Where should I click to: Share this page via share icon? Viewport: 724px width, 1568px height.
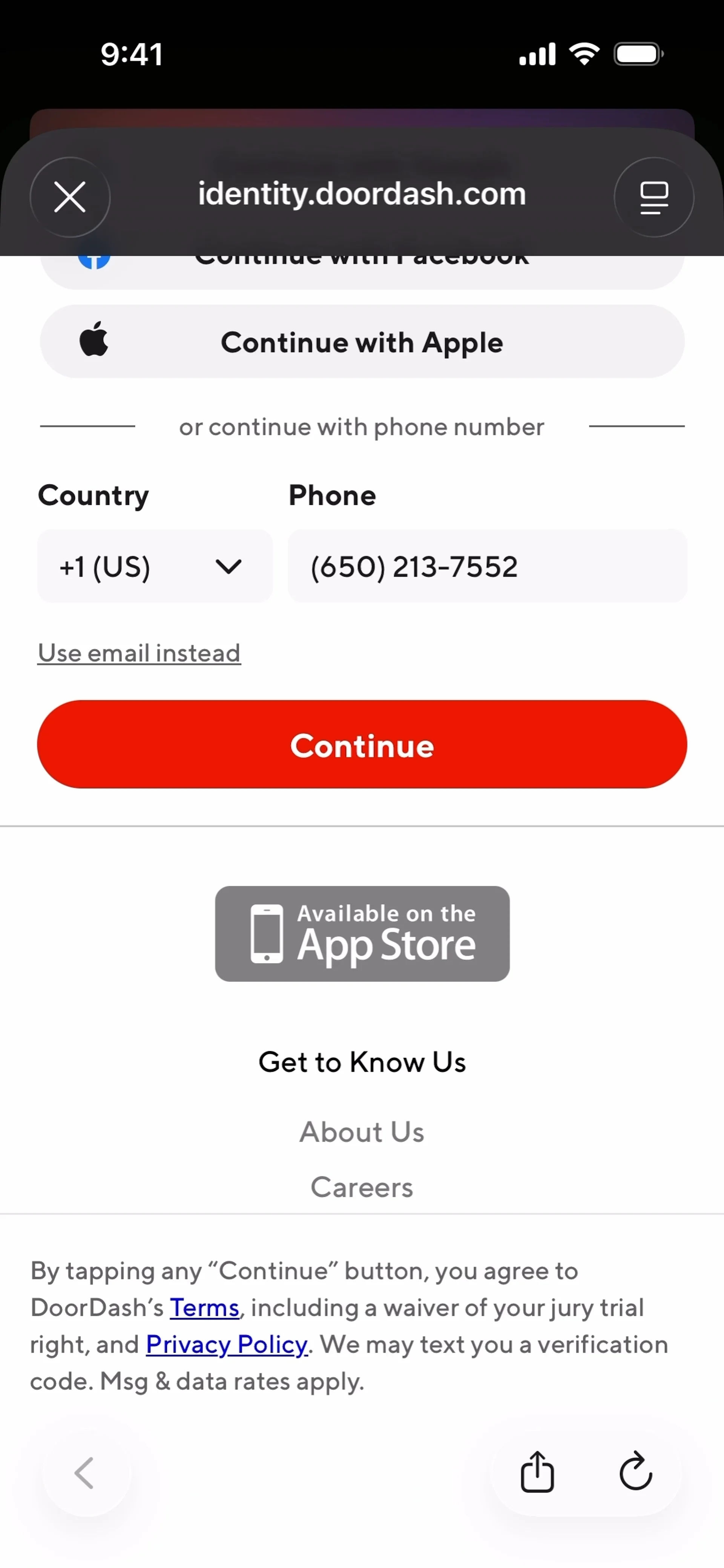coord(537,1473)
